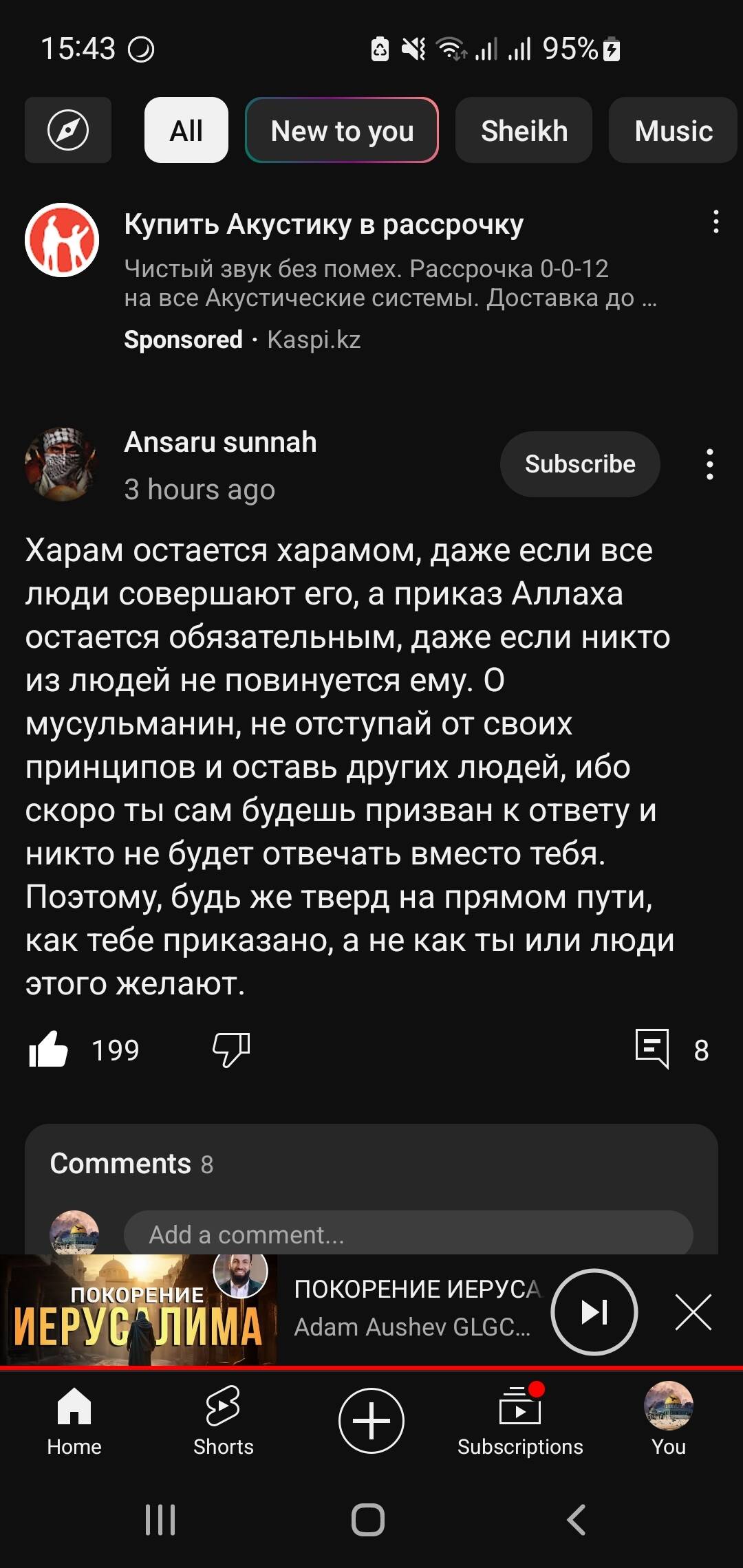Open the Explore compass button
Viewport: 743px width, 1568px height.
tap(68, 130)
